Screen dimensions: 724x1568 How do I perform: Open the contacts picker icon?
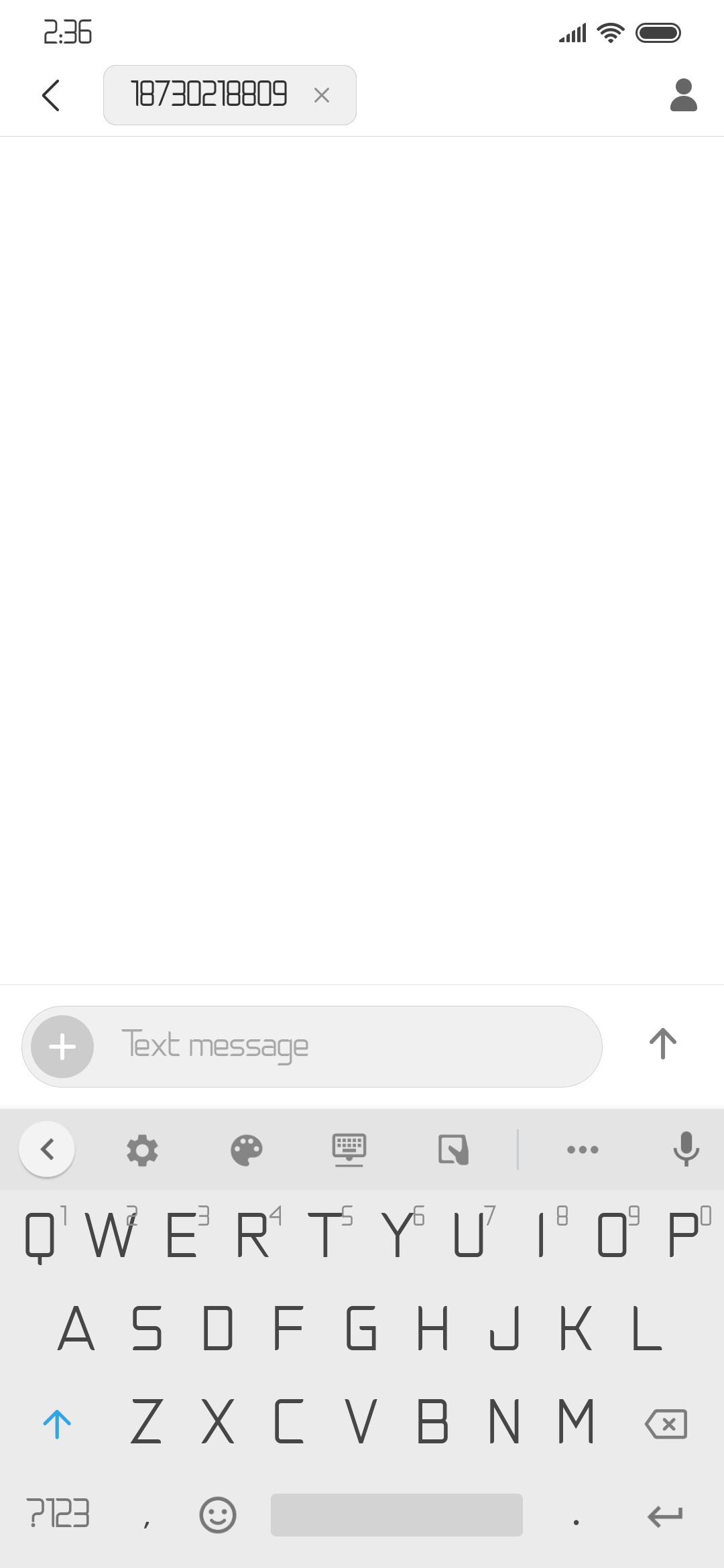click(684, 95)
